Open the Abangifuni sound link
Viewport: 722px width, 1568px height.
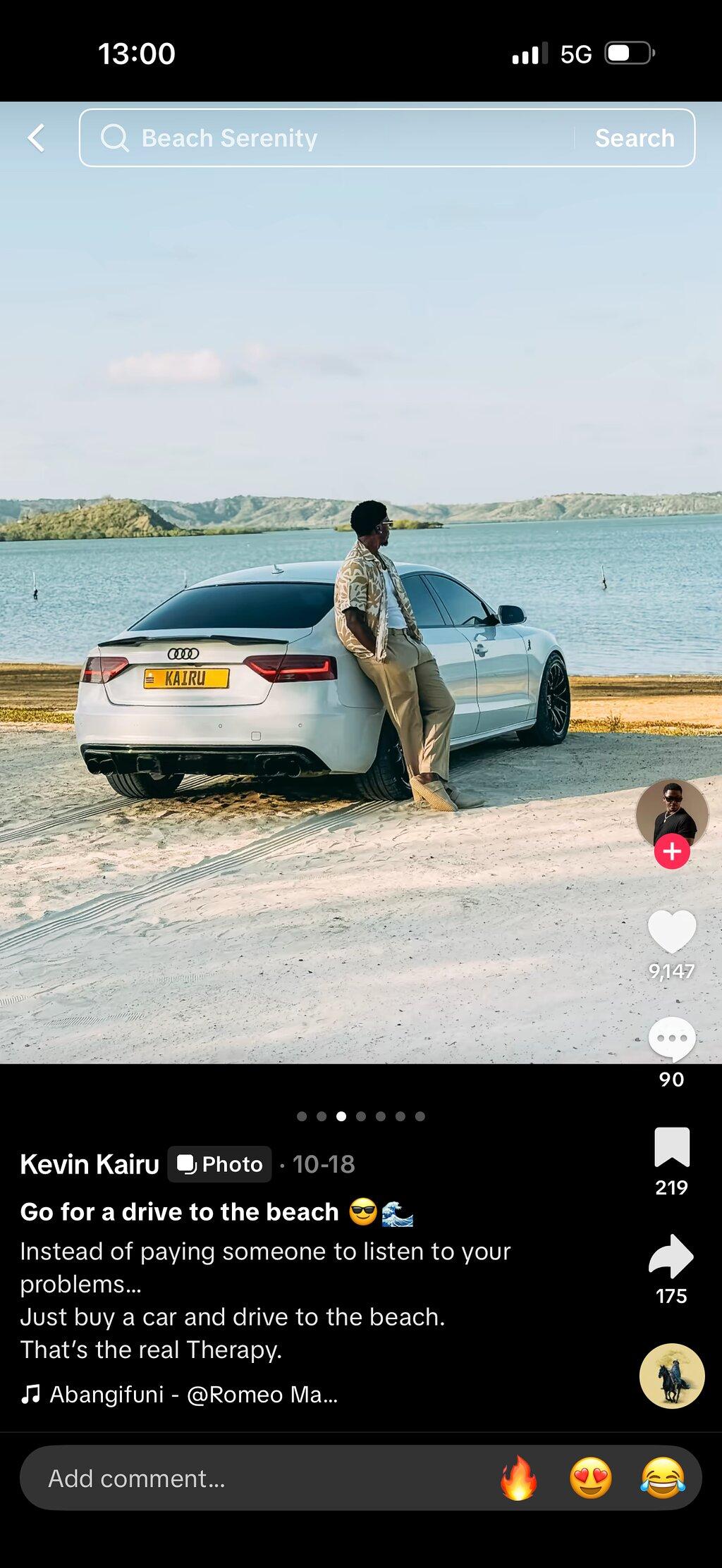[180, 1394]
